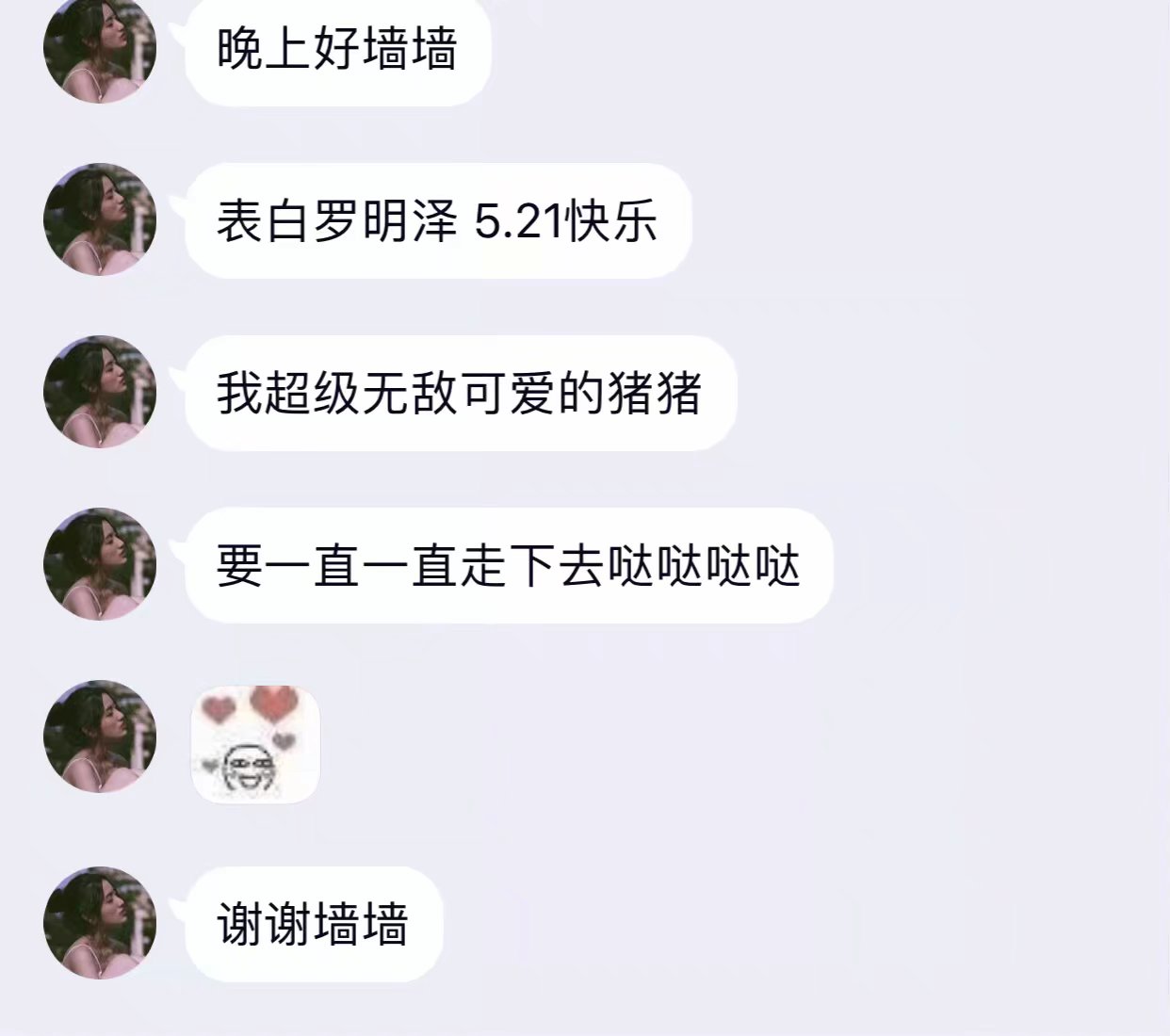This screenshot has height=1036, width=1170.
Task: Tap avatar next to 表白罗明泽 message
Action: click(100, 220)
